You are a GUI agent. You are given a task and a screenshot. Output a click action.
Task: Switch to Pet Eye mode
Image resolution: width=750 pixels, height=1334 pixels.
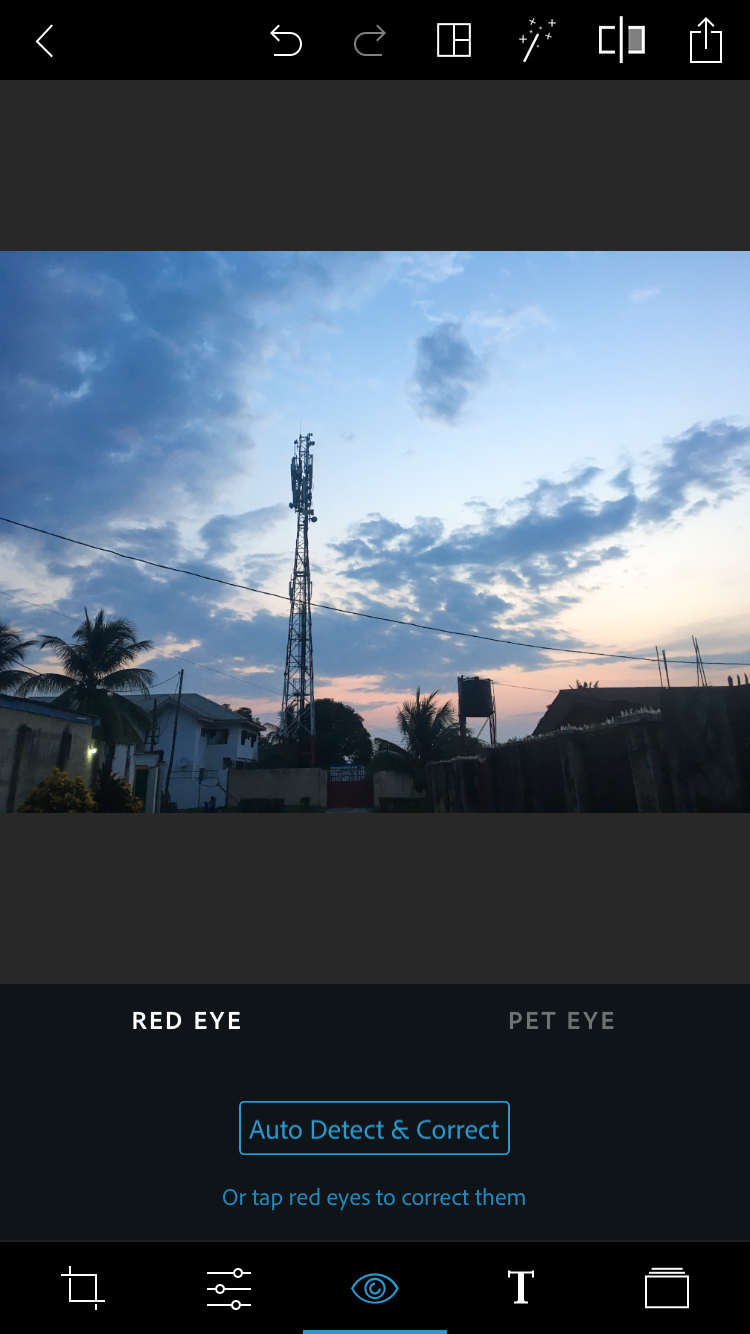pyautogui.click(x=562, y=1021)
